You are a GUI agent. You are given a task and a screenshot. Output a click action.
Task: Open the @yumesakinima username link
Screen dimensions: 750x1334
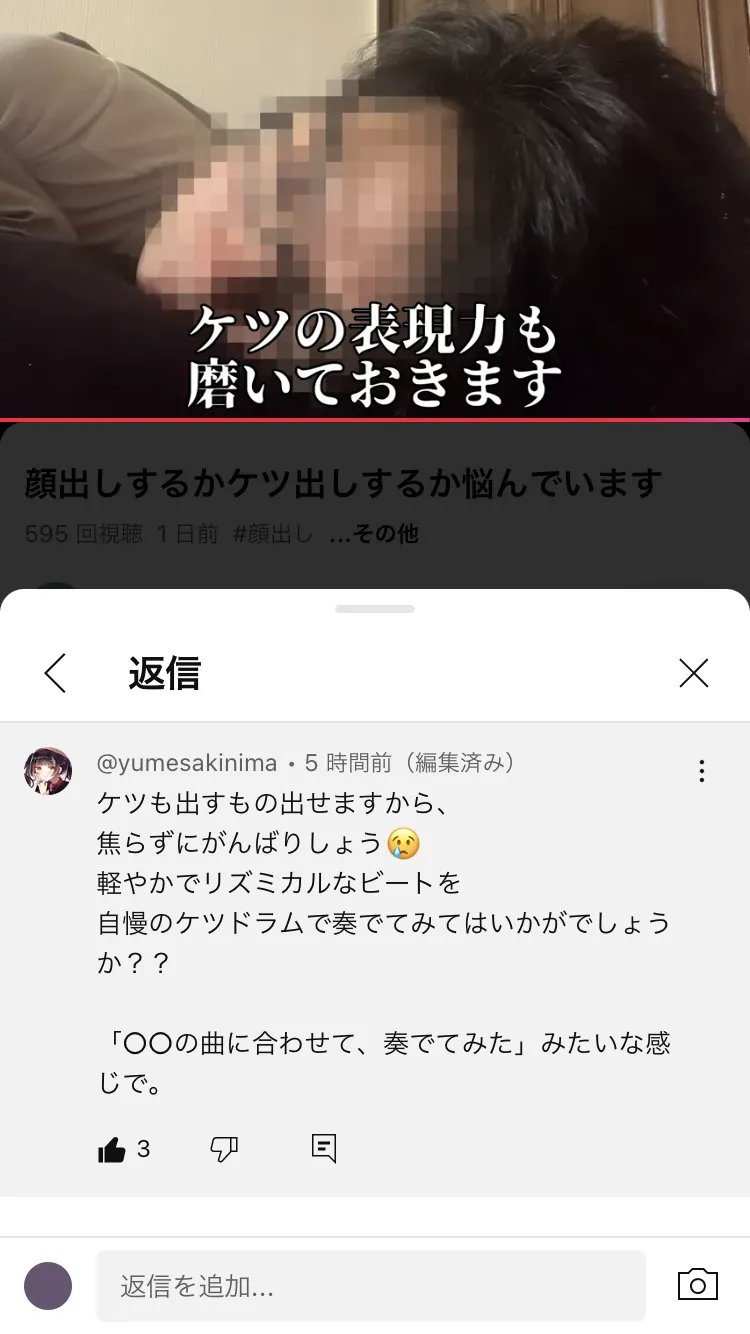(x=187, y=763)
